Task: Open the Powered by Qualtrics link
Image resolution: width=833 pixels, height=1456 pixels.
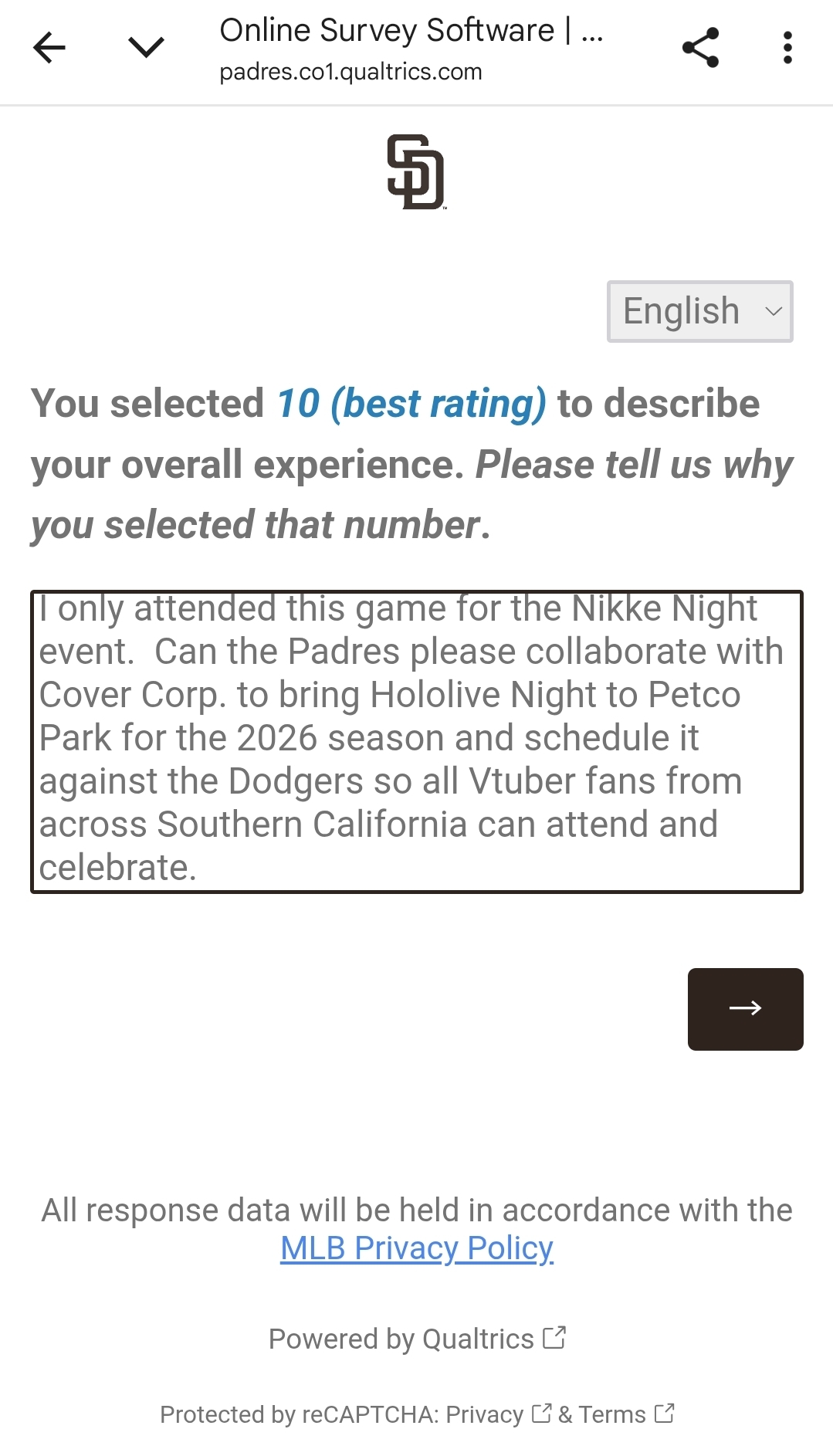Action: point(417,1339)
